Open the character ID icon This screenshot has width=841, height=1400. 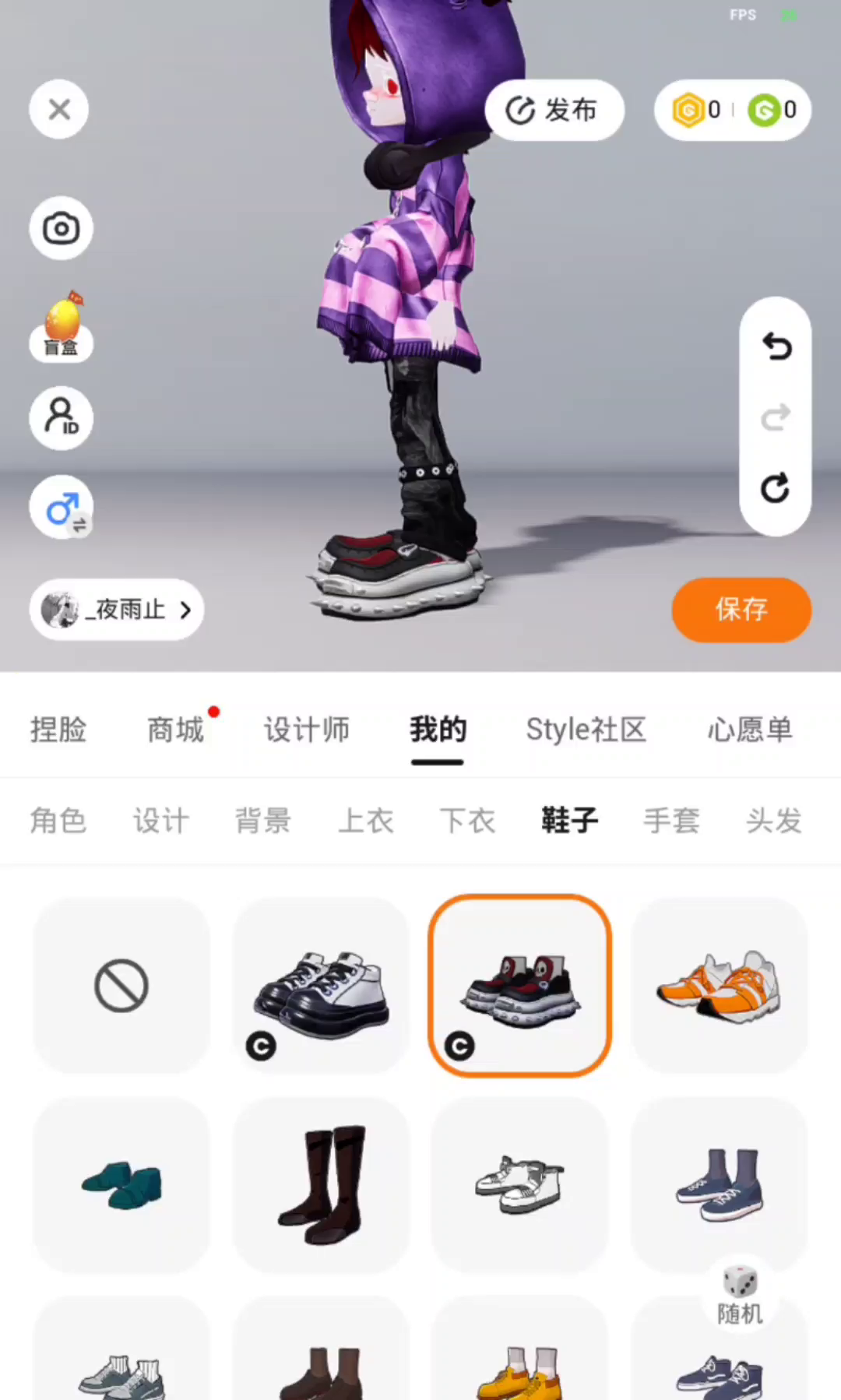click(x=61, y=418)
